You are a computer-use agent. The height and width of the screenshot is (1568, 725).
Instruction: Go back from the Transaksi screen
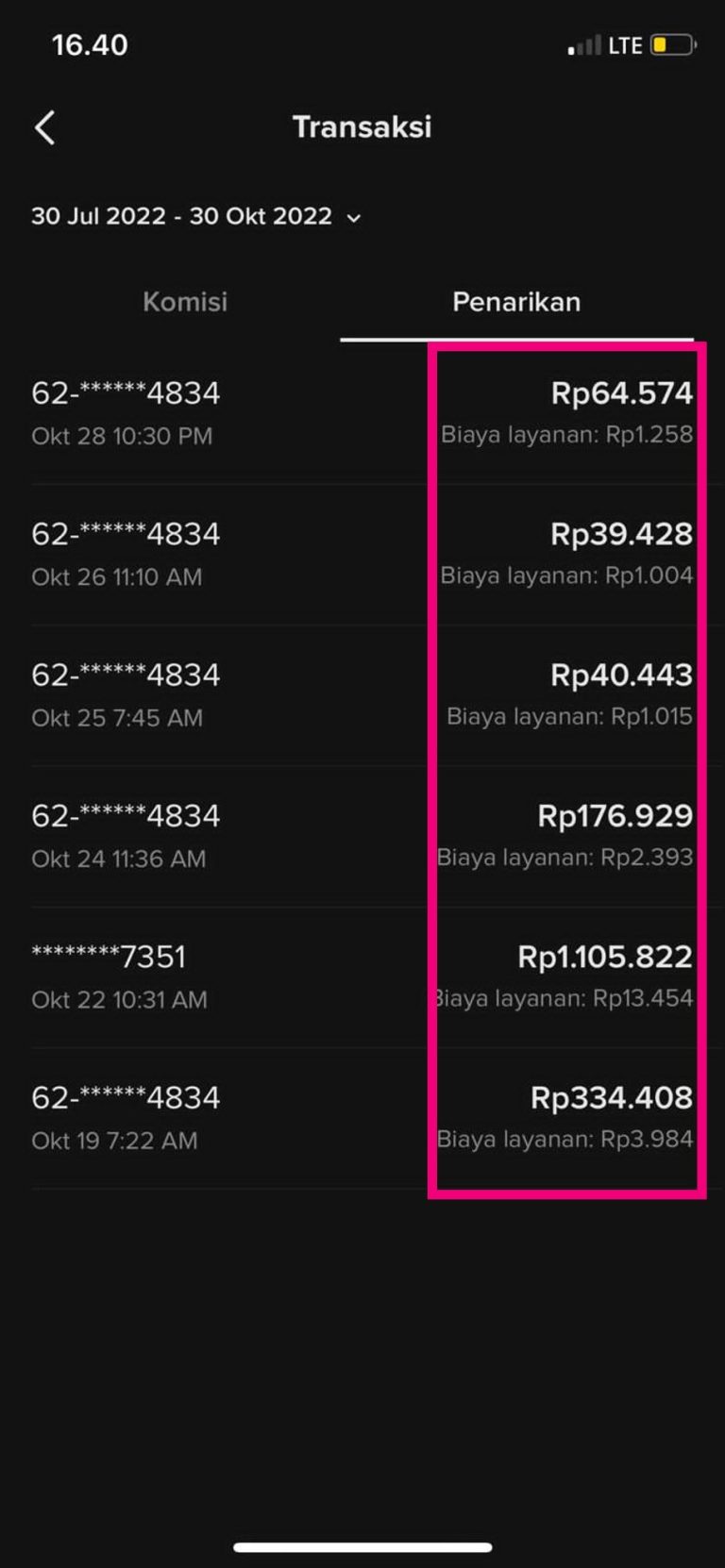pyautogui.click(x=44, y=127)
